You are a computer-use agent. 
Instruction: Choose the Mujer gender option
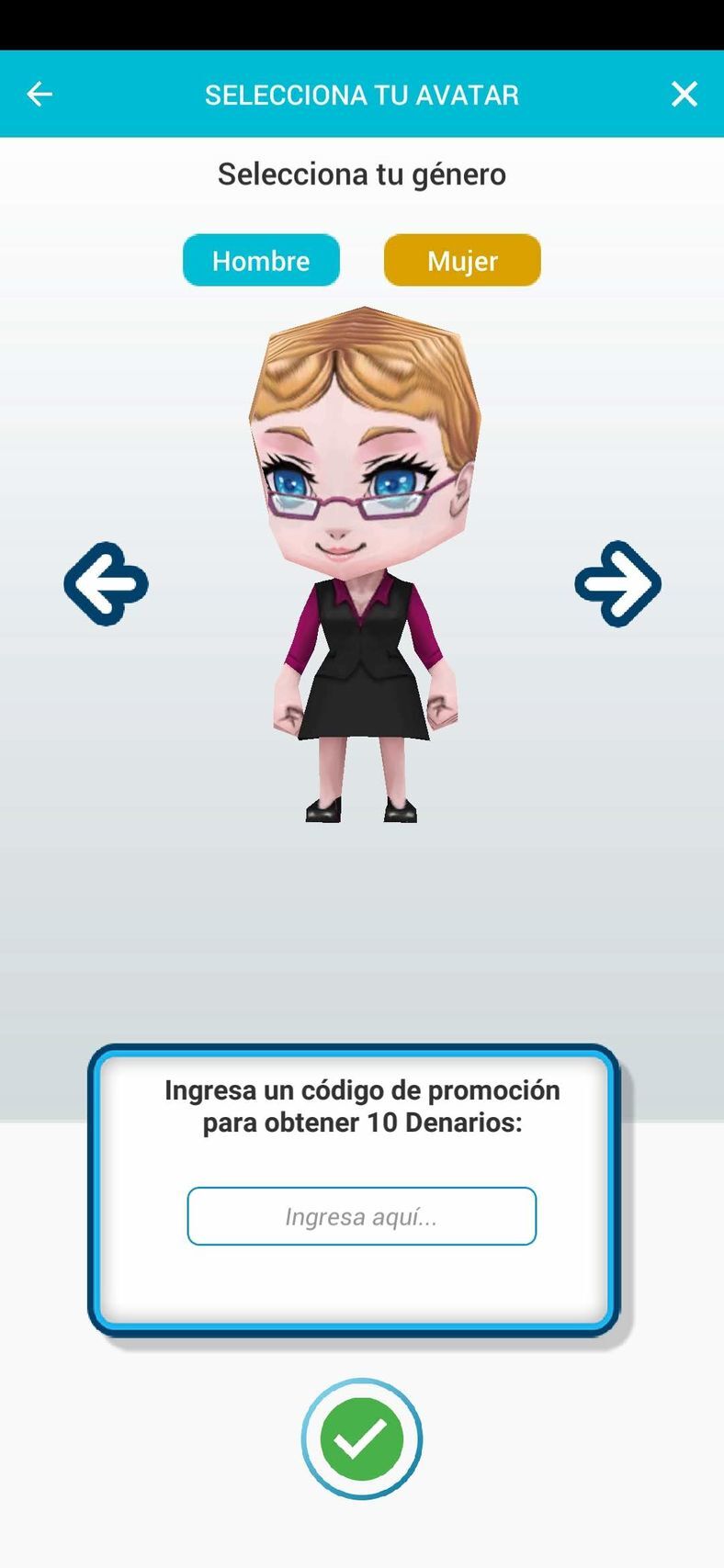tap(462, 260)
